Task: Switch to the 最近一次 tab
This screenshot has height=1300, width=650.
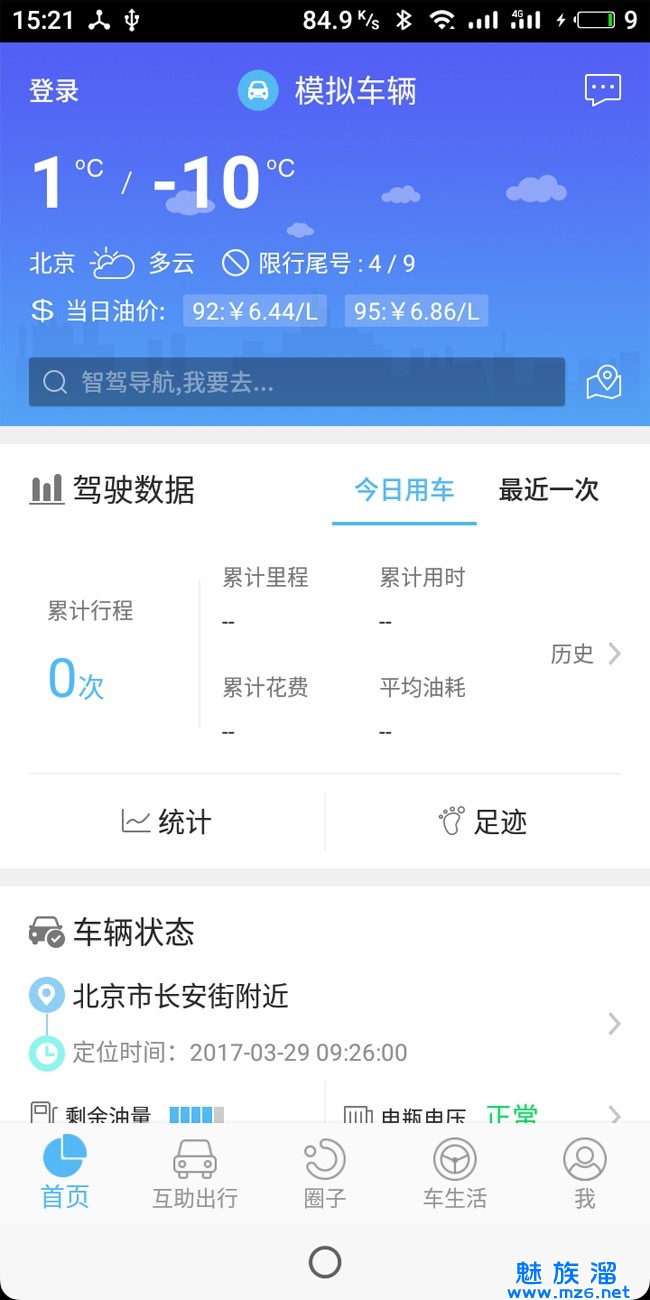Action: click(x=549, y=490)
